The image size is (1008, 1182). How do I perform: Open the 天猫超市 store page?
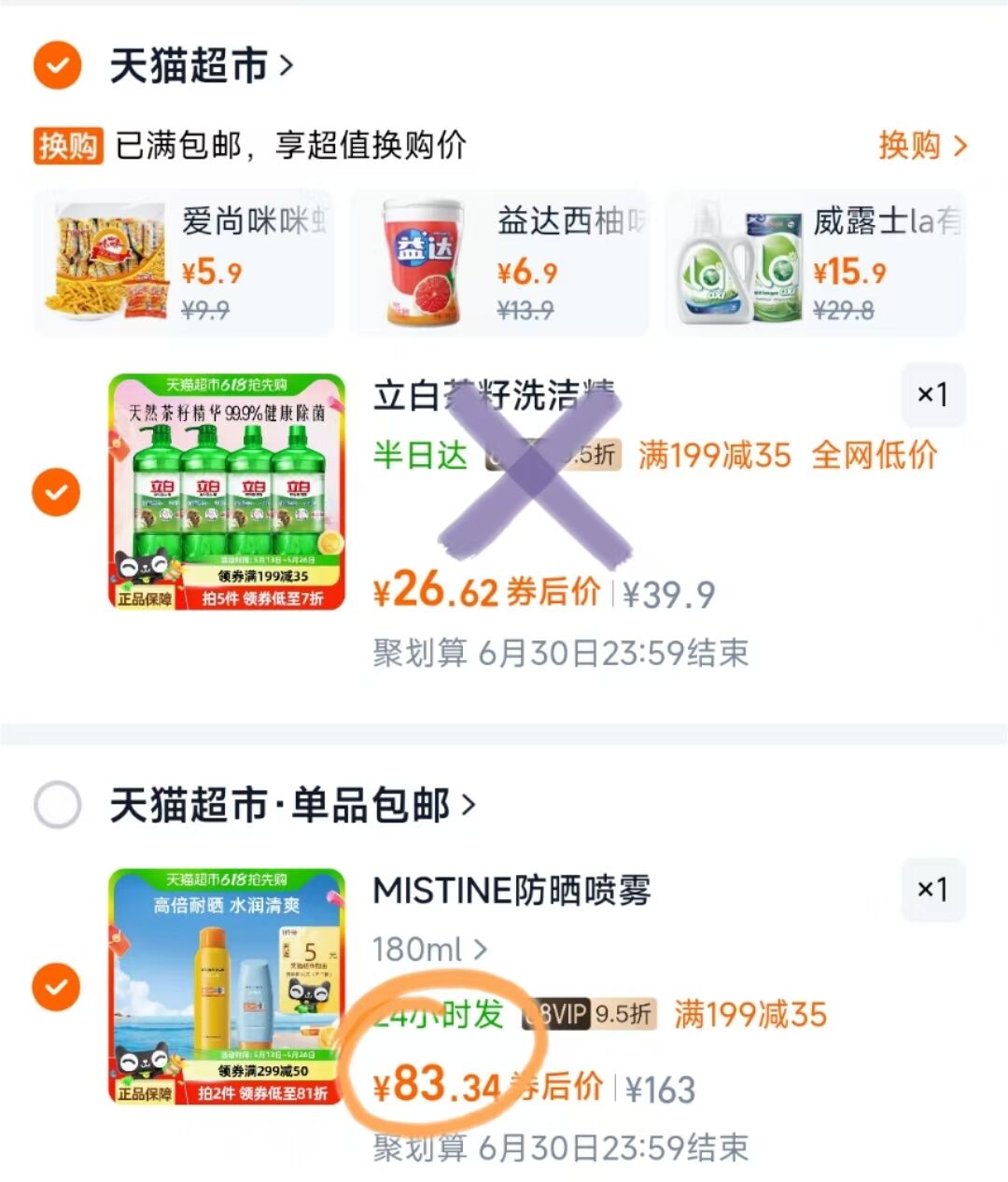[201, 66]
